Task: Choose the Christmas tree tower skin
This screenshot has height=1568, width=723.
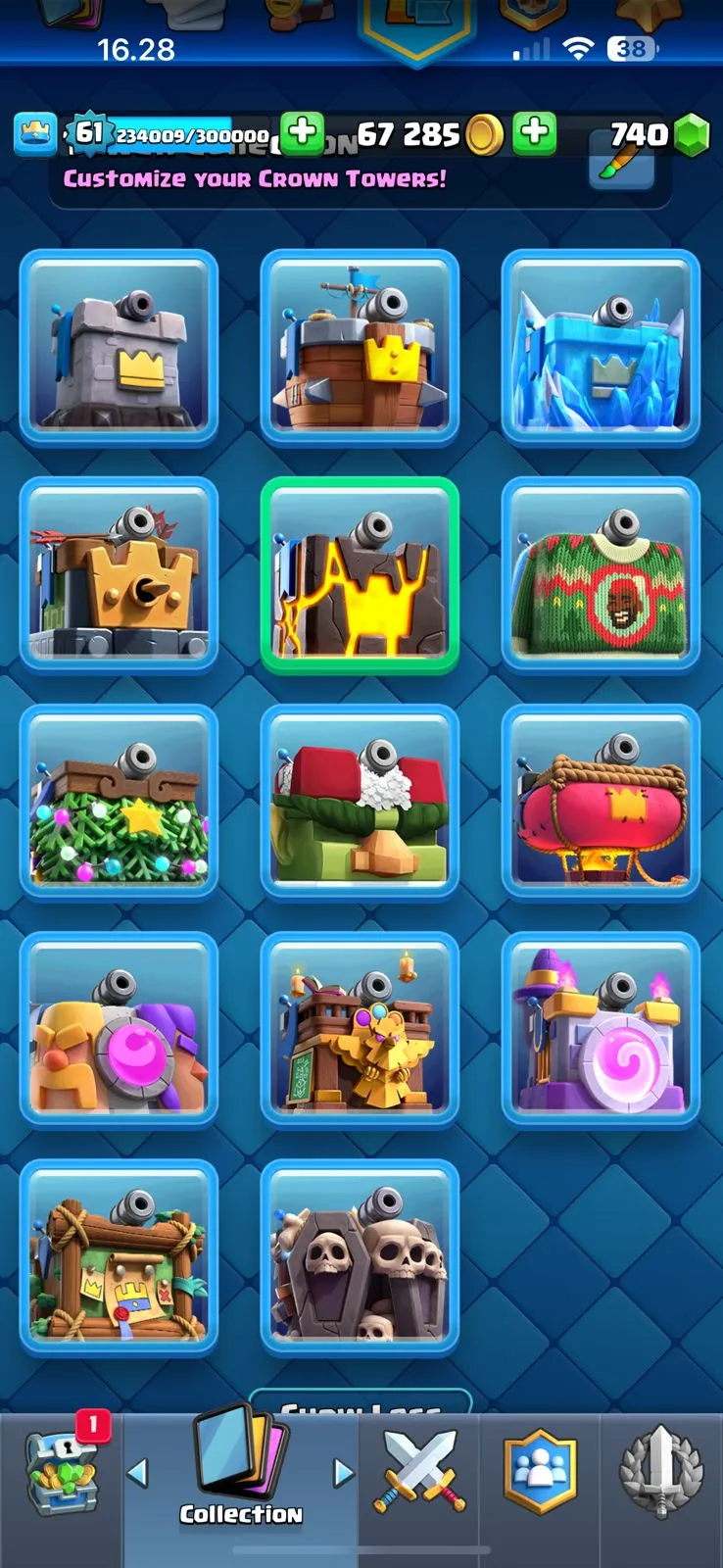Action: pyautogui.click(x=119, y=802)
